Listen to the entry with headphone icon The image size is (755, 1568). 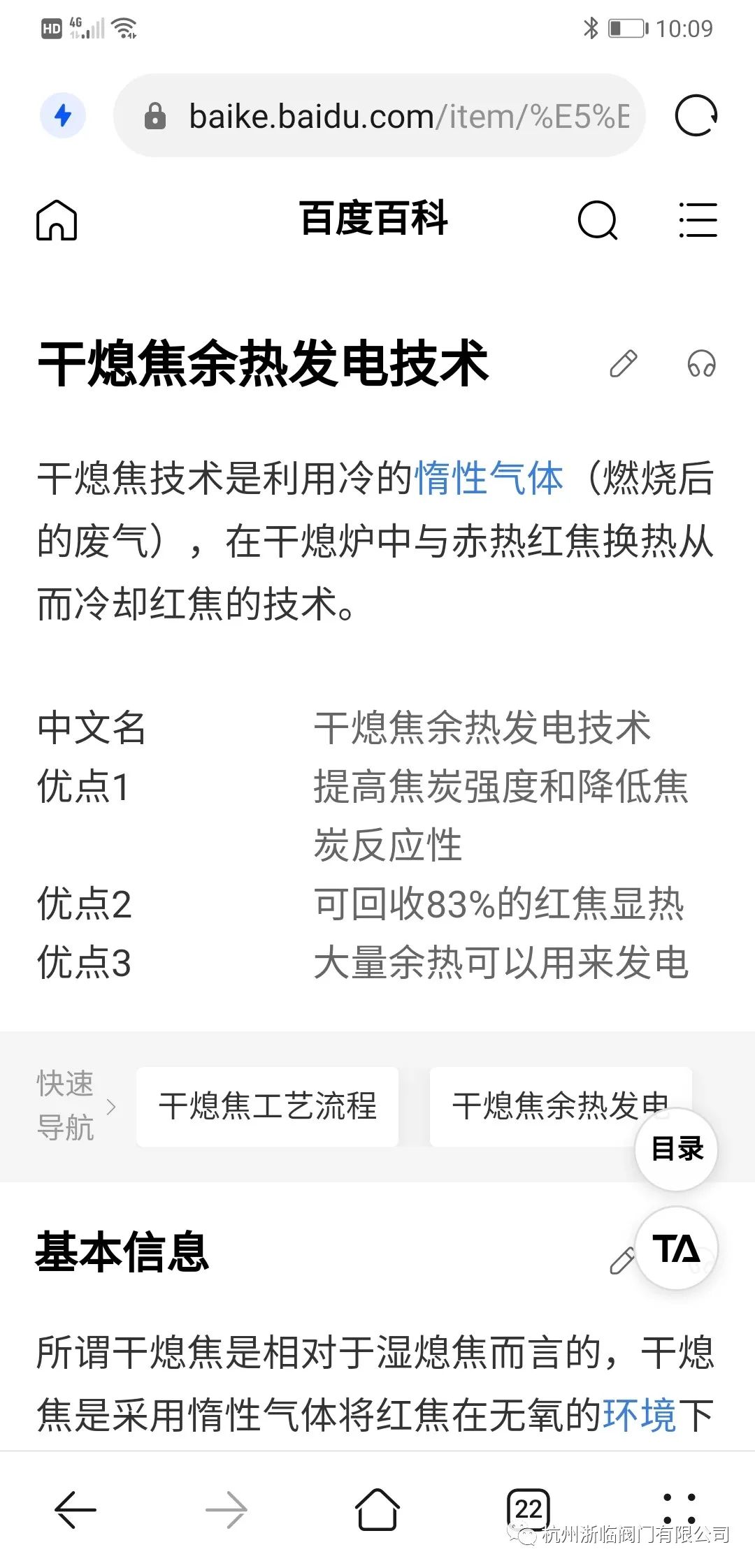[701, 364]
